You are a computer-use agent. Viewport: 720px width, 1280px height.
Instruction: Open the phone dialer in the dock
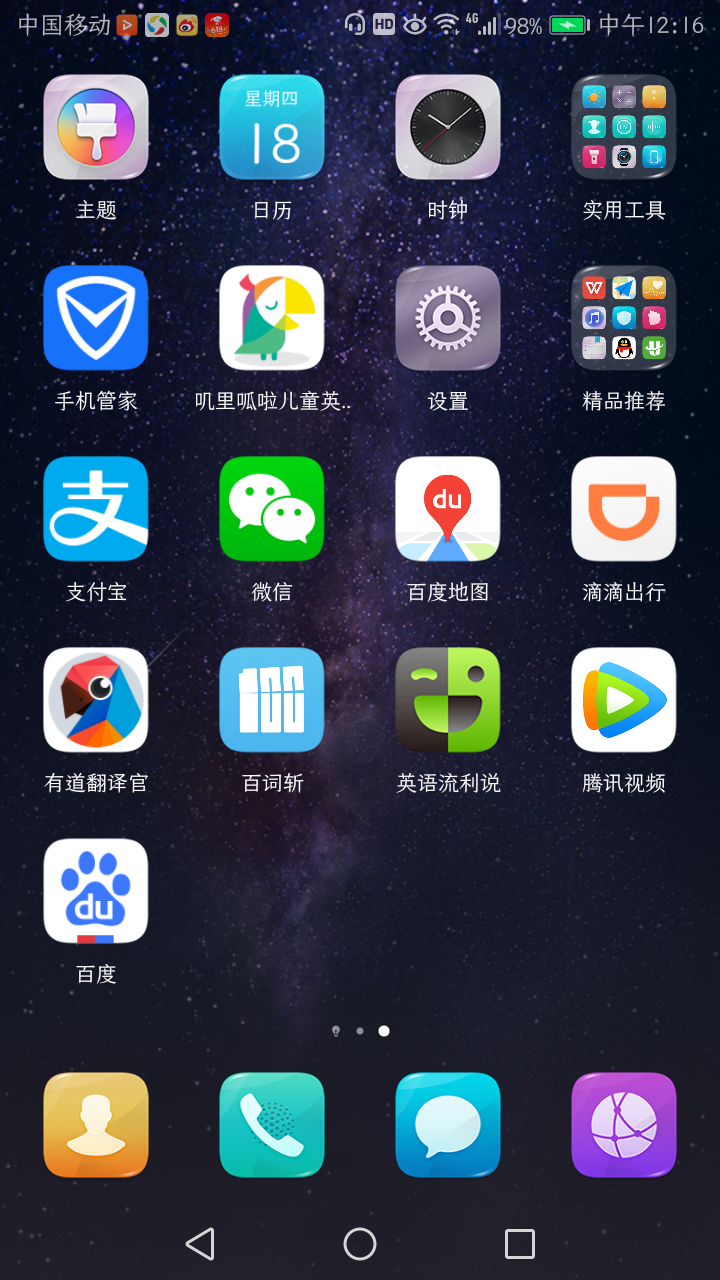point(272,1125)
